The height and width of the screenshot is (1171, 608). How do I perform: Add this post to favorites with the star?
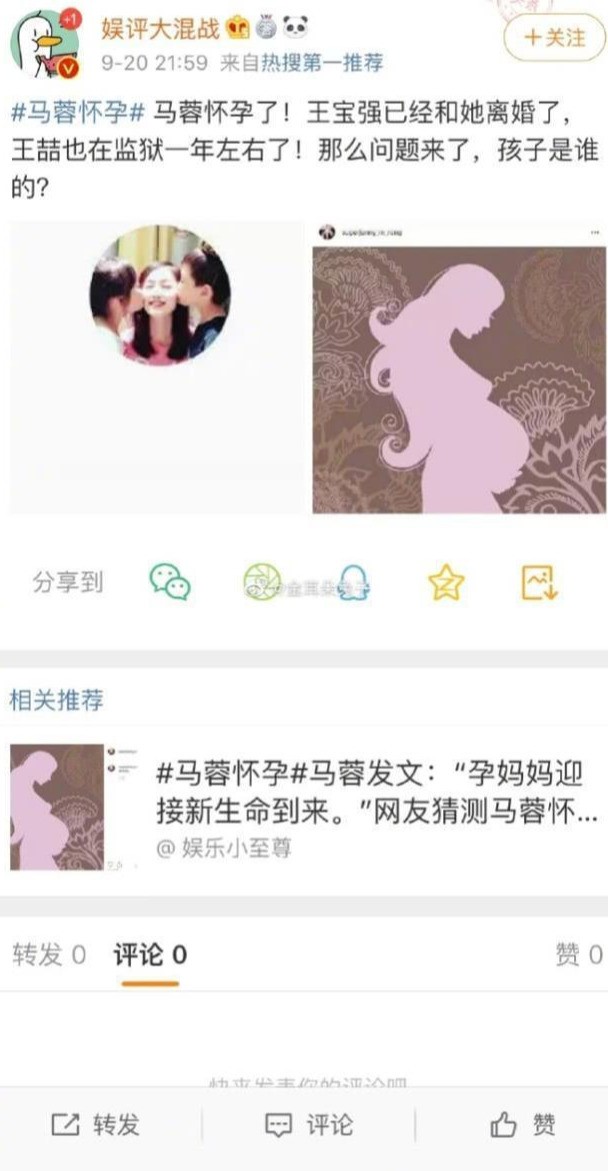click(445, 582)
